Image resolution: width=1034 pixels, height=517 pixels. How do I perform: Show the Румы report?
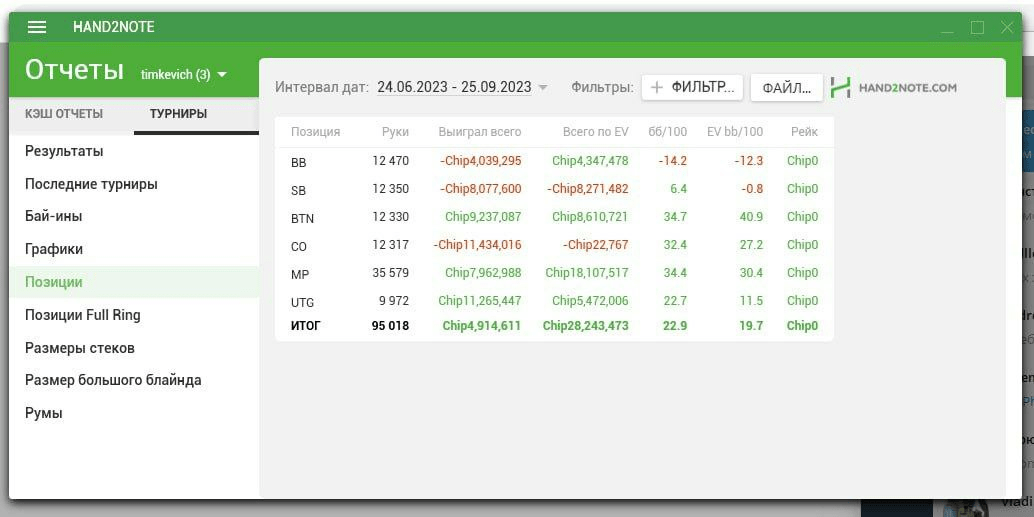44,413
